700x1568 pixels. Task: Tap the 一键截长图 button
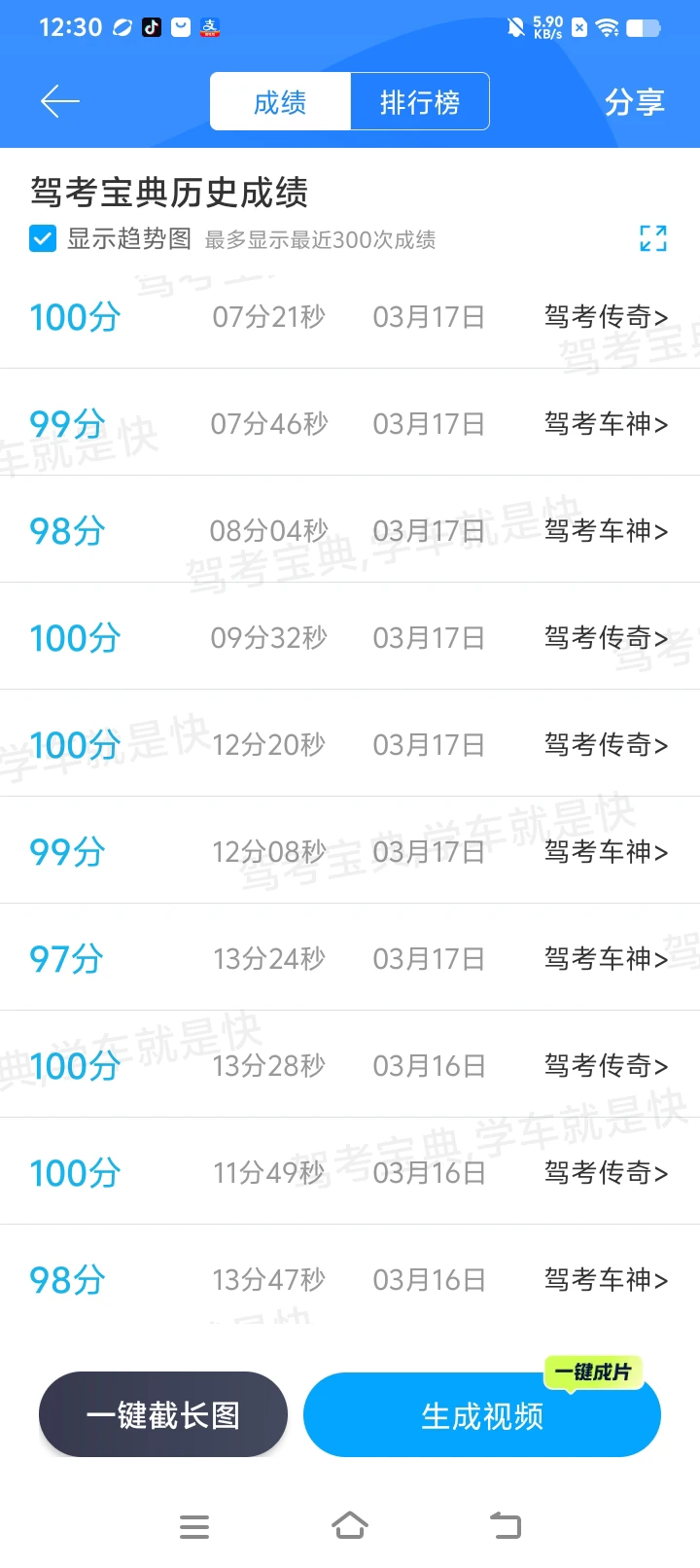click(163, 1415)
